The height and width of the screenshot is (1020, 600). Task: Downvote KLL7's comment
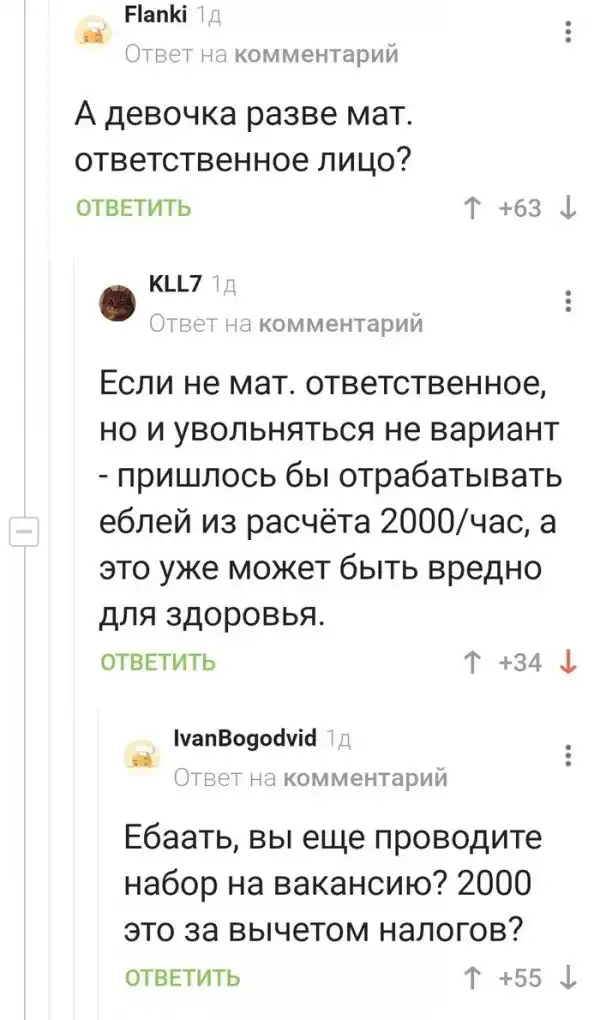(568, 661)
